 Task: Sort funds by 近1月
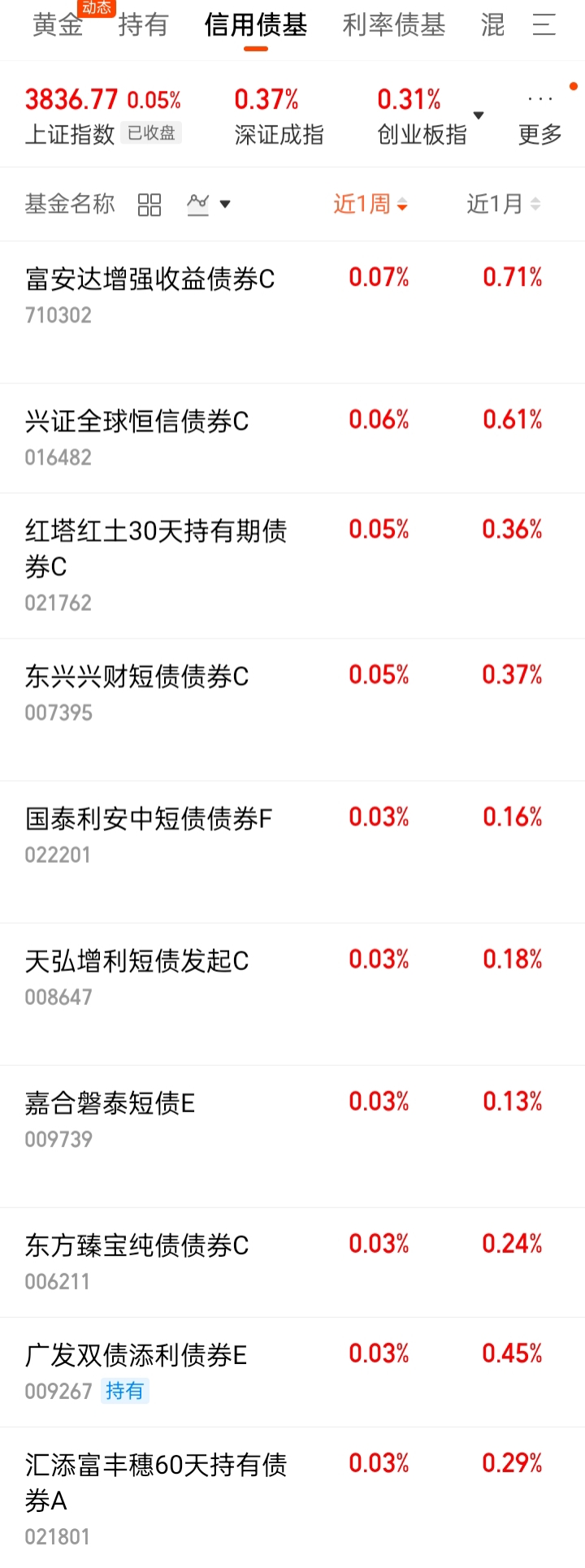503,204
